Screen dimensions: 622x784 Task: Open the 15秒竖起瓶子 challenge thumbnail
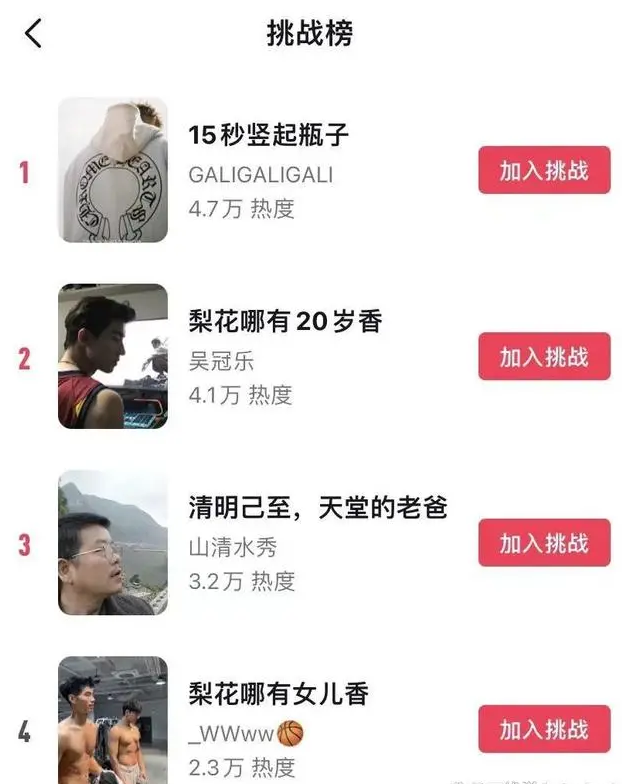pos(113,170)
